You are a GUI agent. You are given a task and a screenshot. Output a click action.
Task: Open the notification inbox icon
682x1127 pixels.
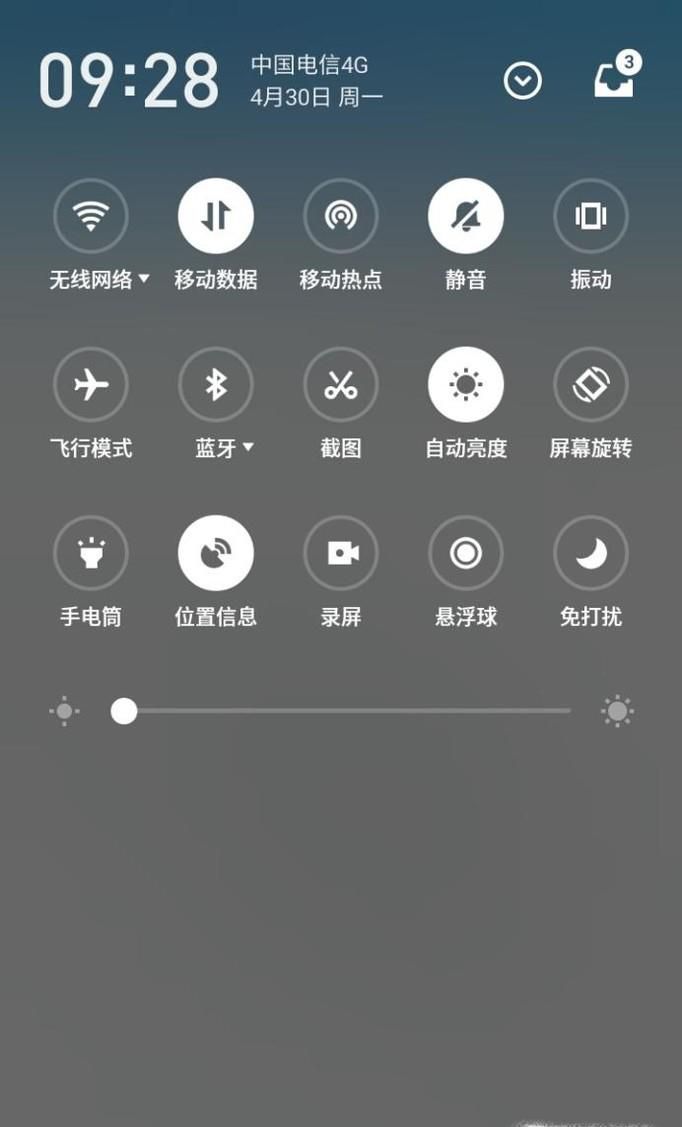pyautogui.click(x=614, y=79)
